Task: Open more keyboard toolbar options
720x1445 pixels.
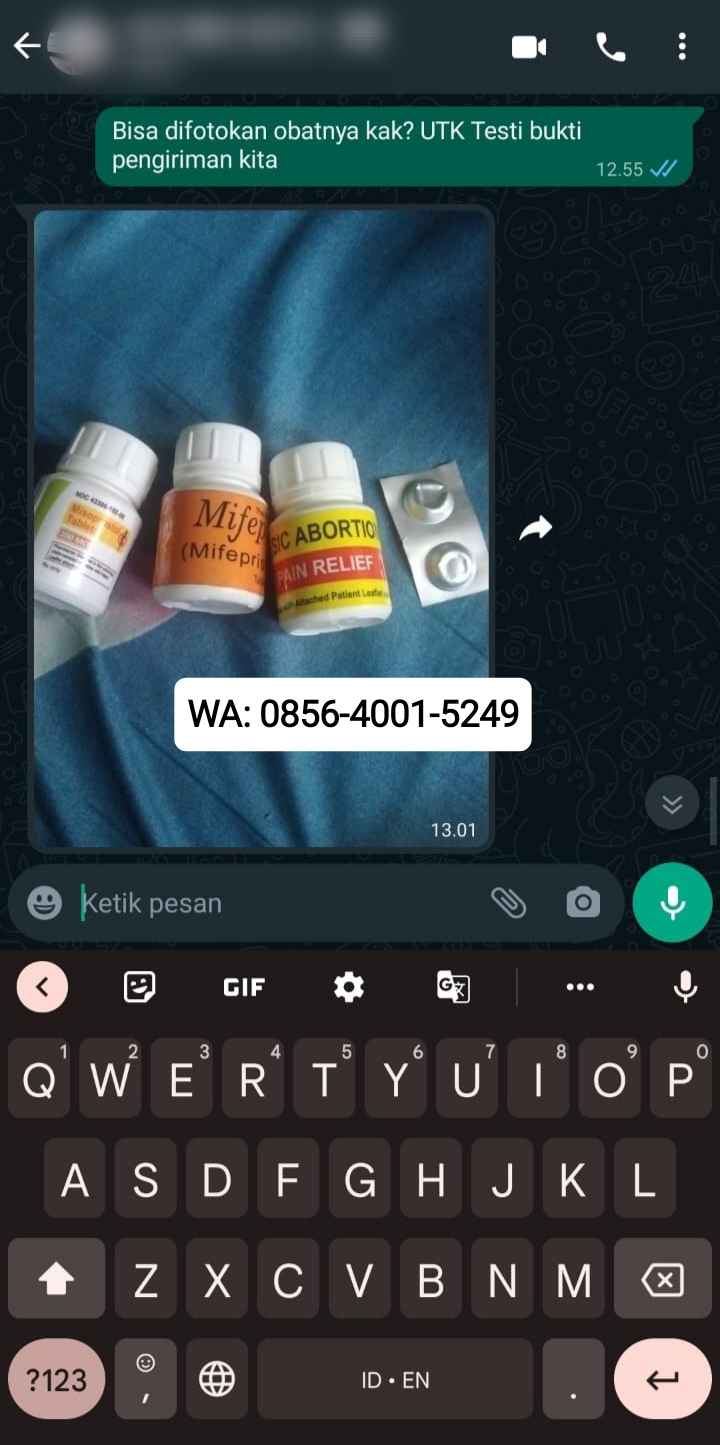Action: [580, 987]
